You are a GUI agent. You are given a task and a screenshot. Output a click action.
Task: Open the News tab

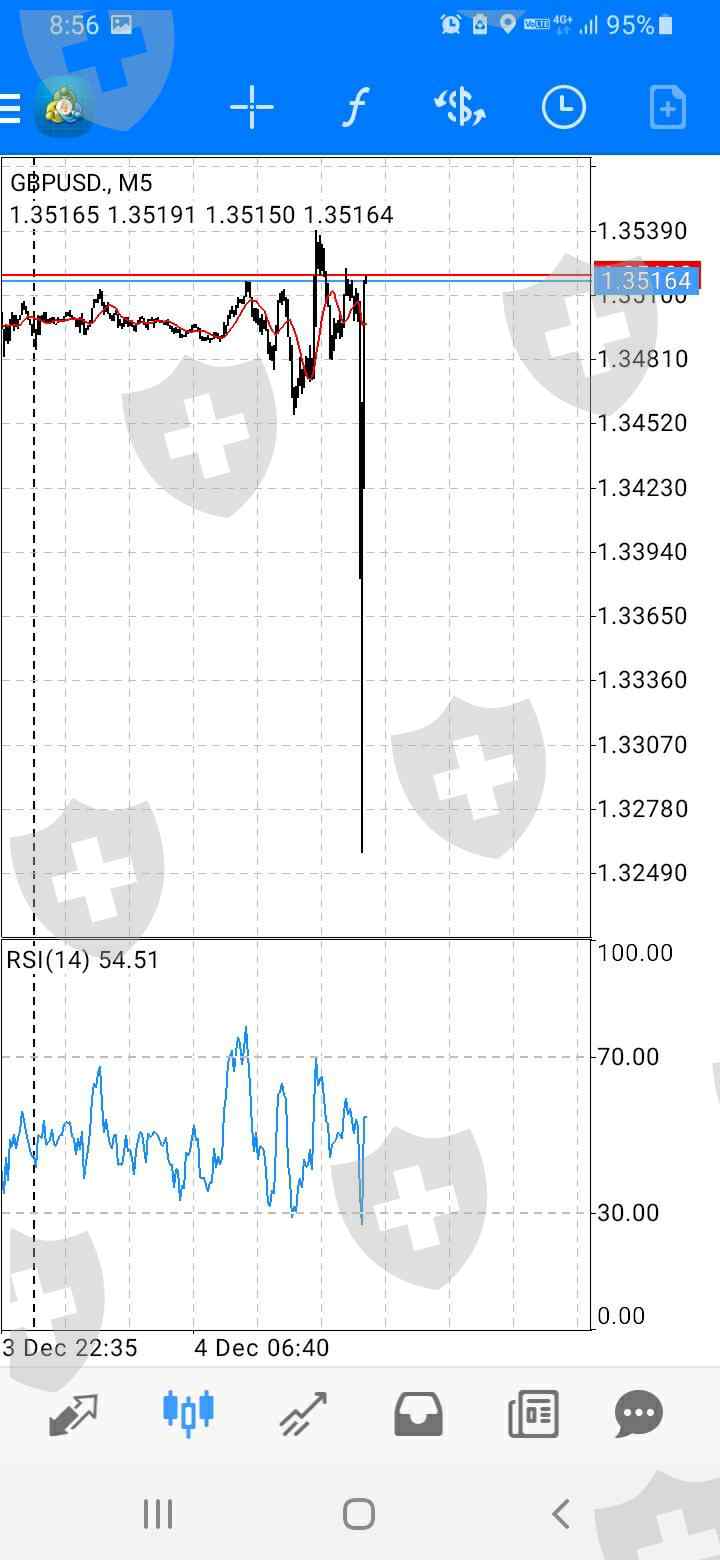pos(532,1412)
